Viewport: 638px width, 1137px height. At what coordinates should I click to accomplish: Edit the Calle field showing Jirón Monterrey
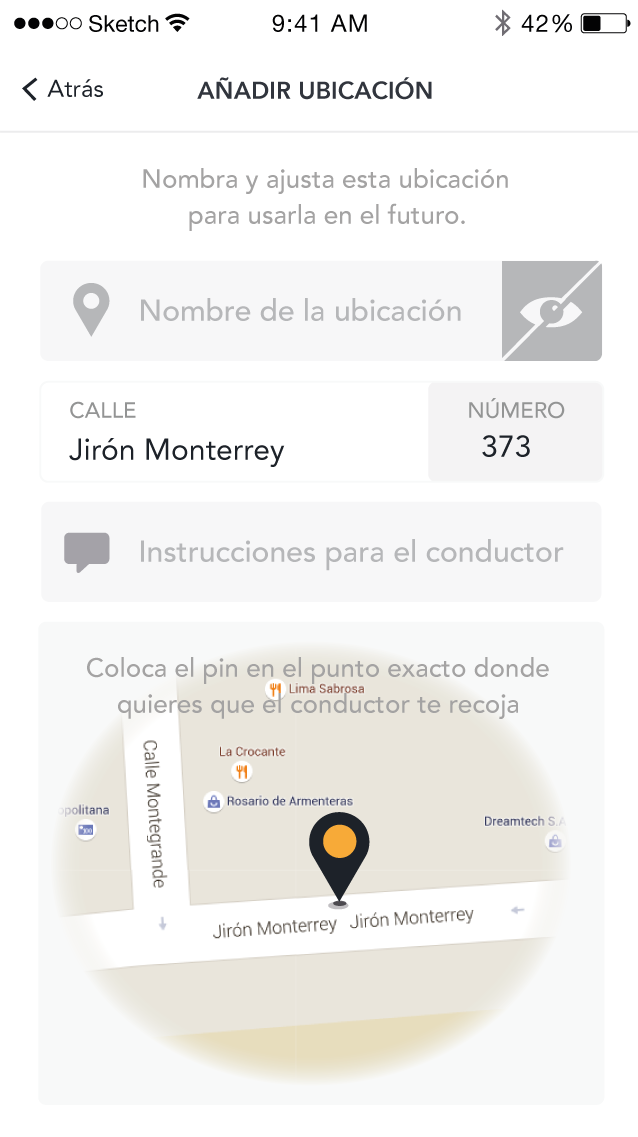[235, 432]
